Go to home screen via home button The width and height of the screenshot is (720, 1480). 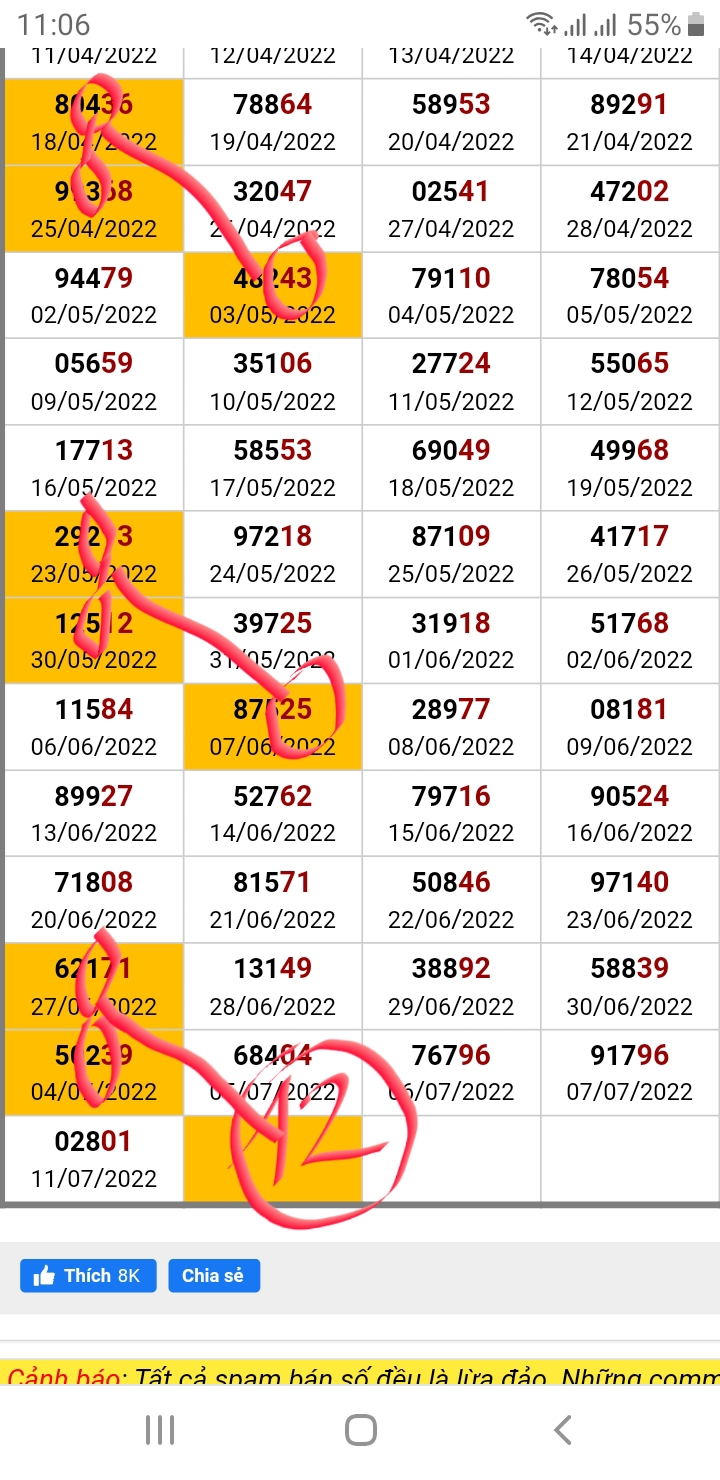[360, 1430]
